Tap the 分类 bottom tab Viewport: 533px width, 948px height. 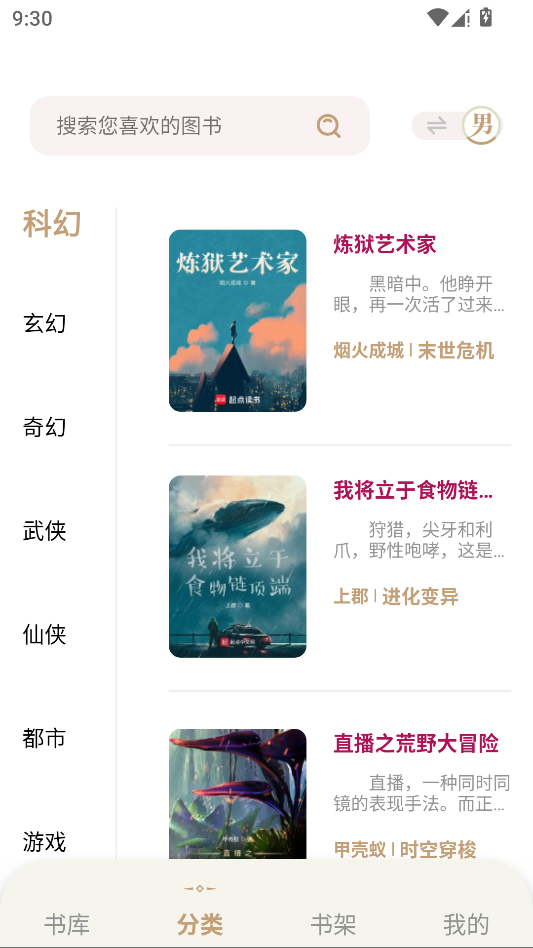pyautogui.click(x=200, y=924)
